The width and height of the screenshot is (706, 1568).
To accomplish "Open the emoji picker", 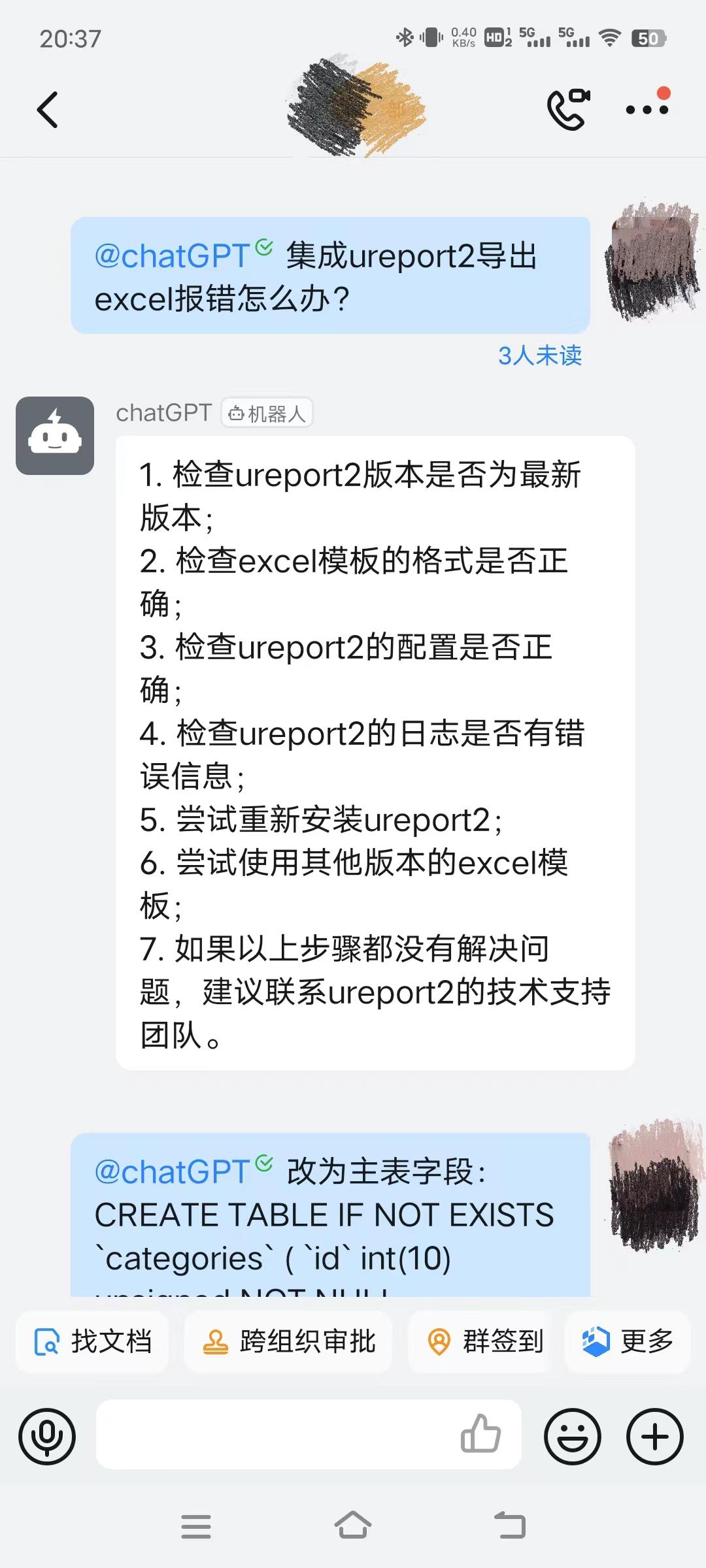I will pos(573,1437).
